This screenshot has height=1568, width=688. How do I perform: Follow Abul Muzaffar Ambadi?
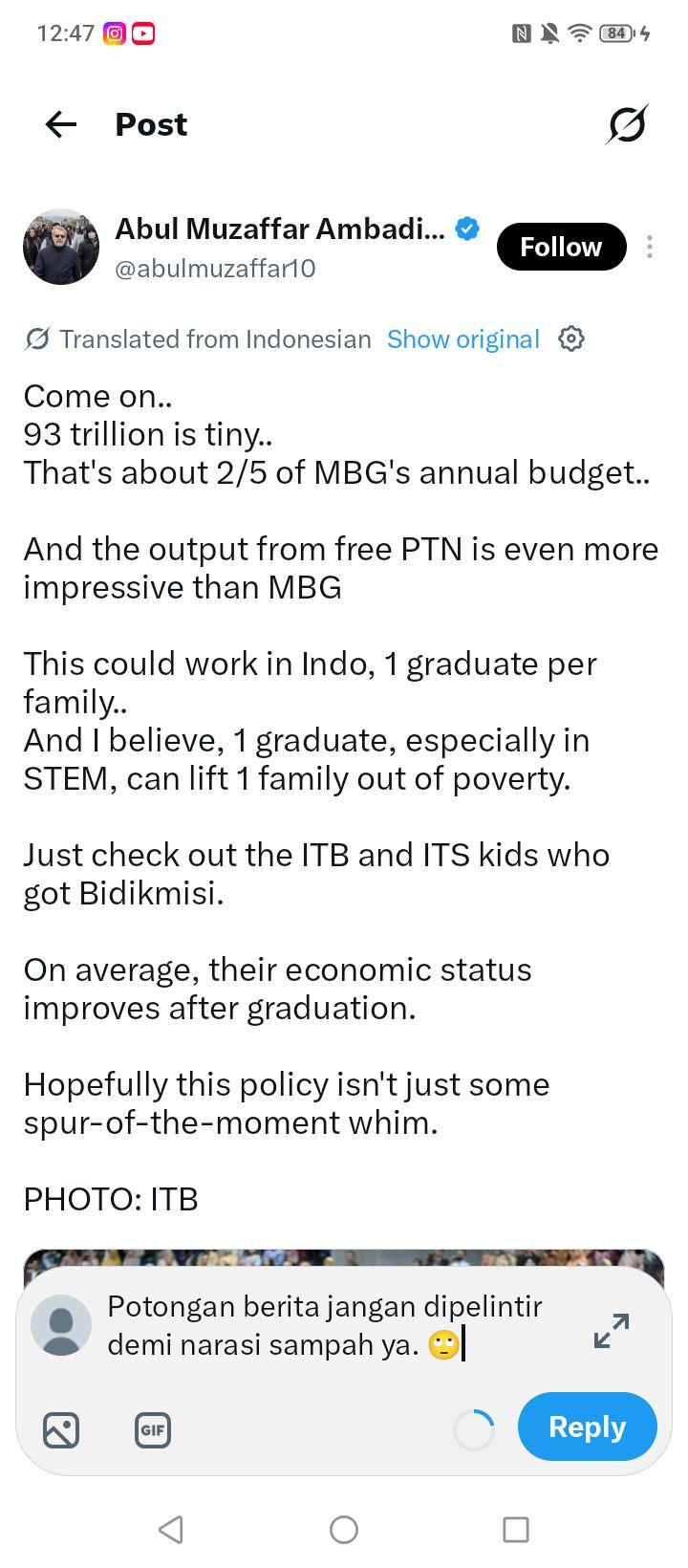click(x=561, y=247)
